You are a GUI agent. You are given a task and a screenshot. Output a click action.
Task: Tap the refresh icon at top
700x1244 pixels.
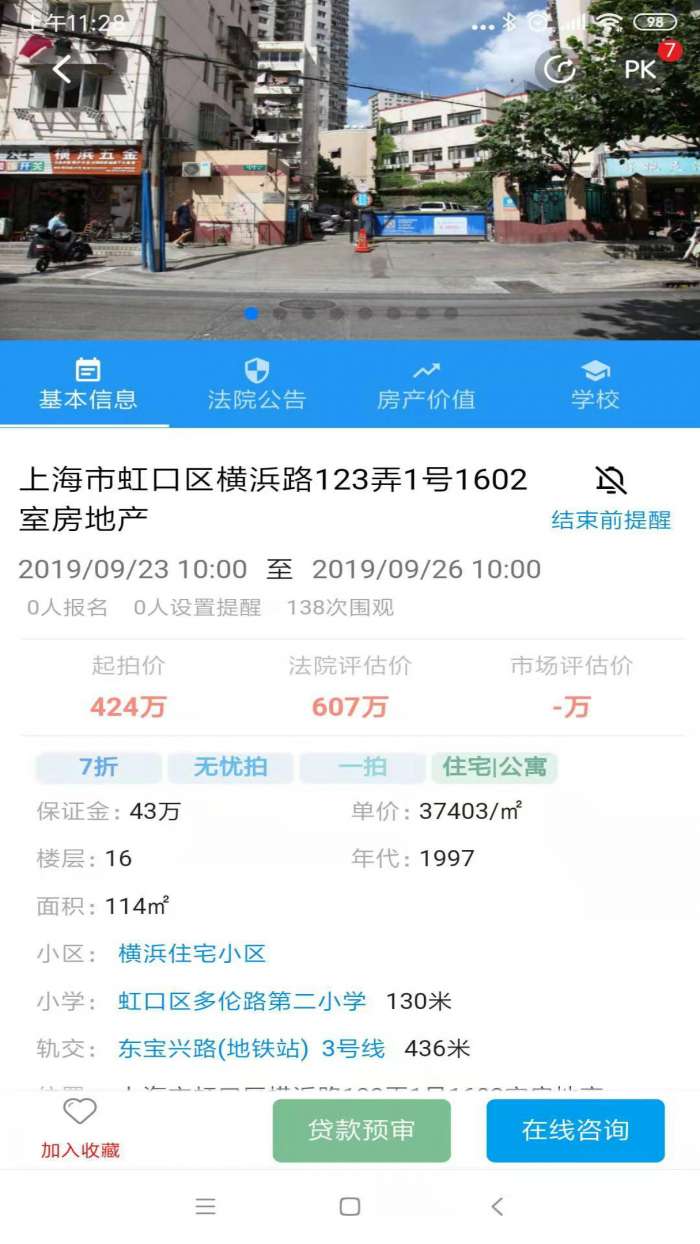560,69
